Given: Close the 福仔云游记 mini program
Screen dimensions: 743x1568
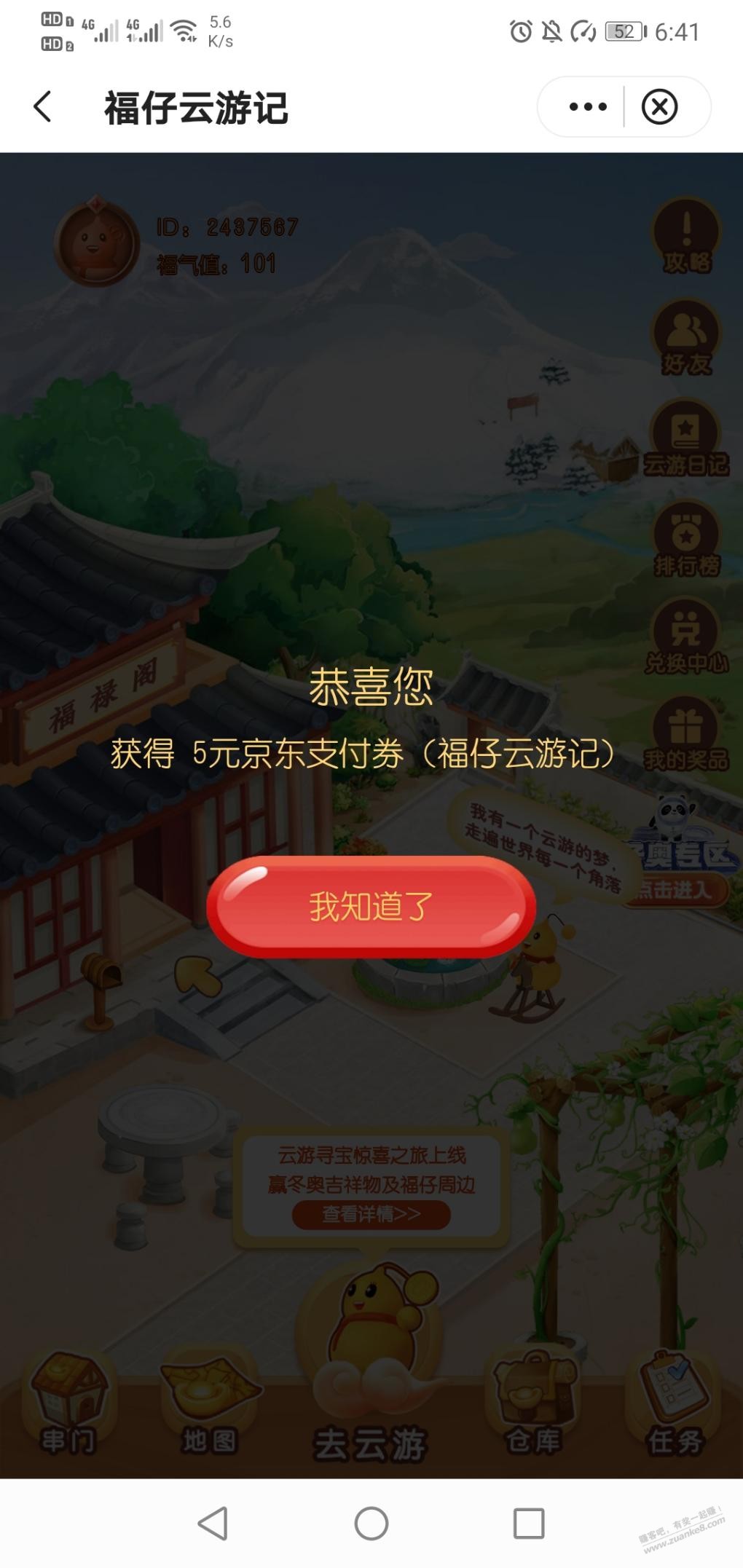Looking at the screenshot, I should point(659,107).
